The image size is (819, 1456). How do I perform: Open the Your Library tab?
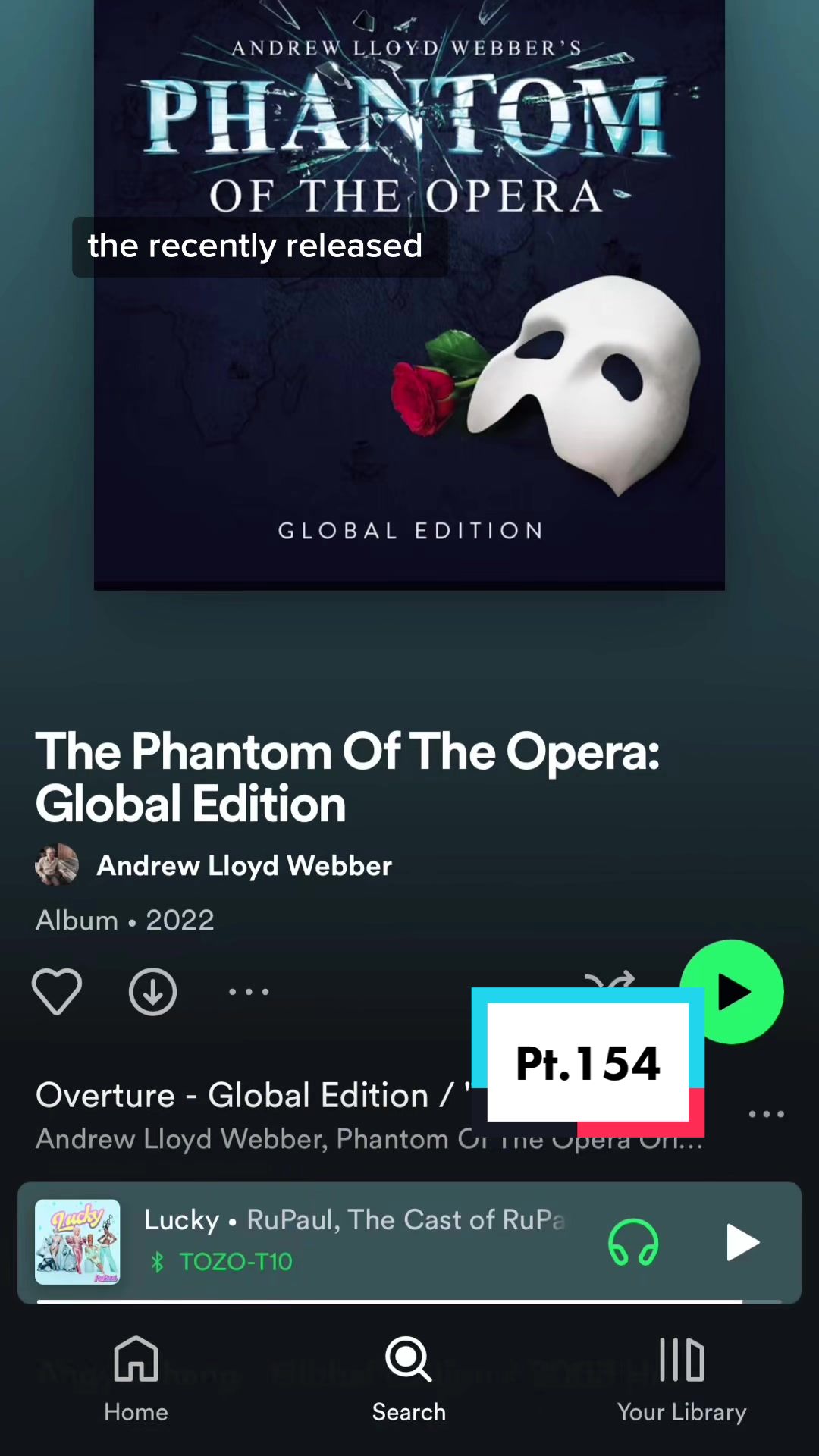(x=682, y=1379)
